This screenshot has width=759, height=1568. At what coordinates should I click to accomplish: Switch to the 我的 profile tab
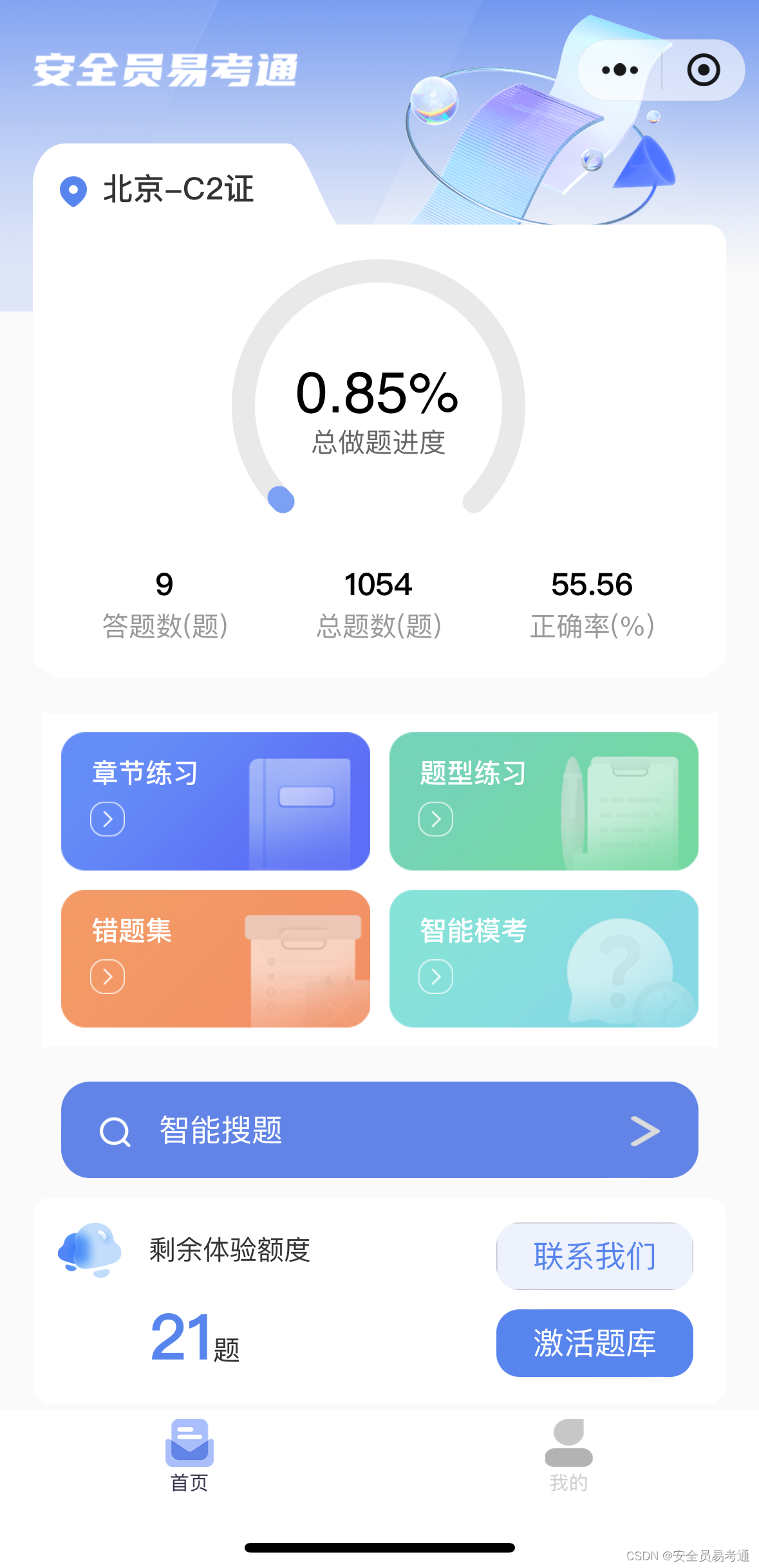pos(569,1455)
